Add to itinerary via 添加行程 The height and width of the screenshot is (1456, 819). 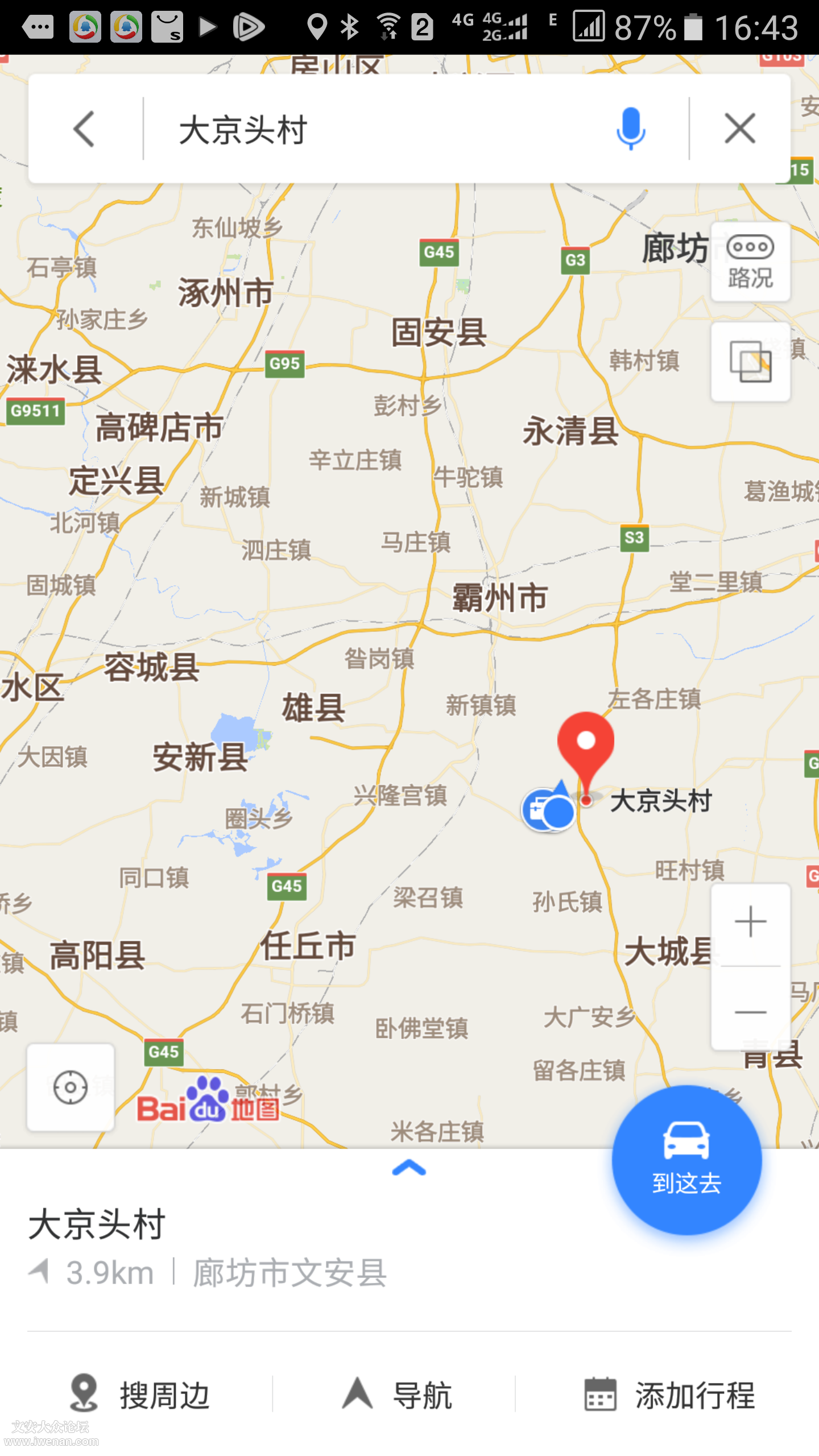click(x=670, y=1394)
